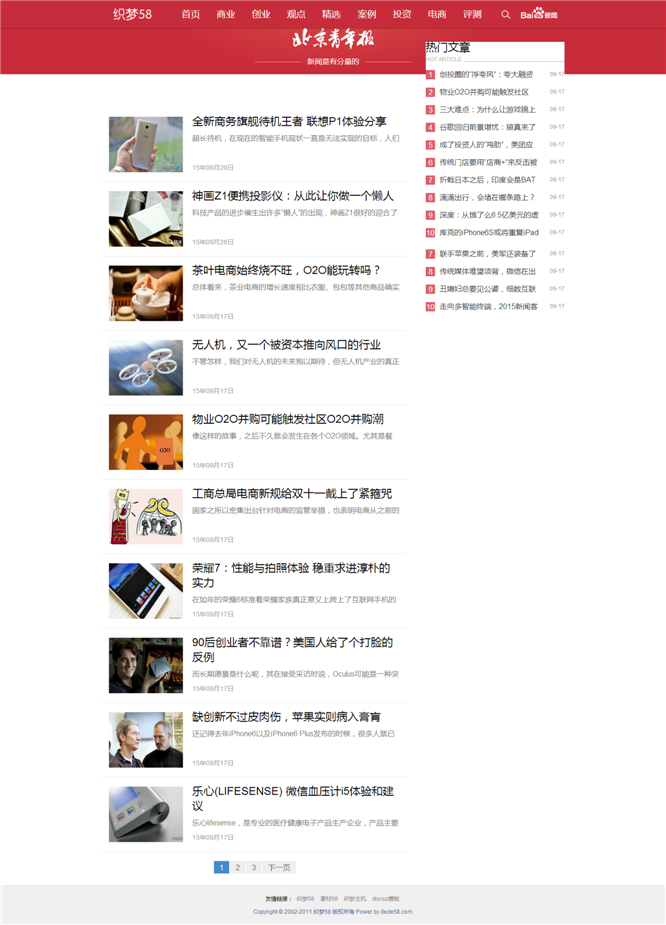Open the search magnifier icon
This screenshot has height=925, width=666.
point(506,14)
